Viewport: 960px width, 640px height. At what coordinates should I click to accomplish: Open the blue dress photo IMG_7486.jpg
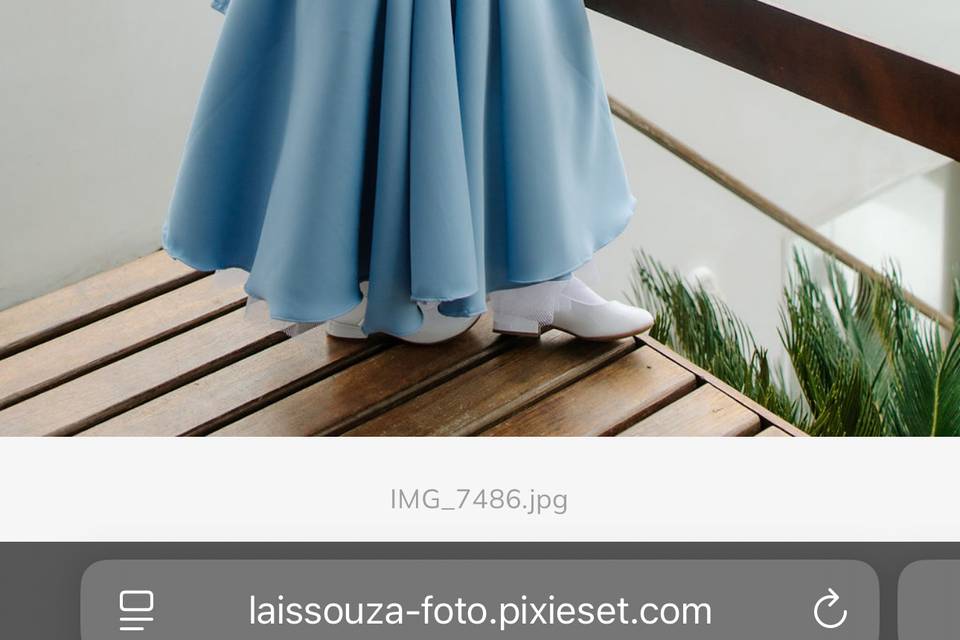click(480, 218)
